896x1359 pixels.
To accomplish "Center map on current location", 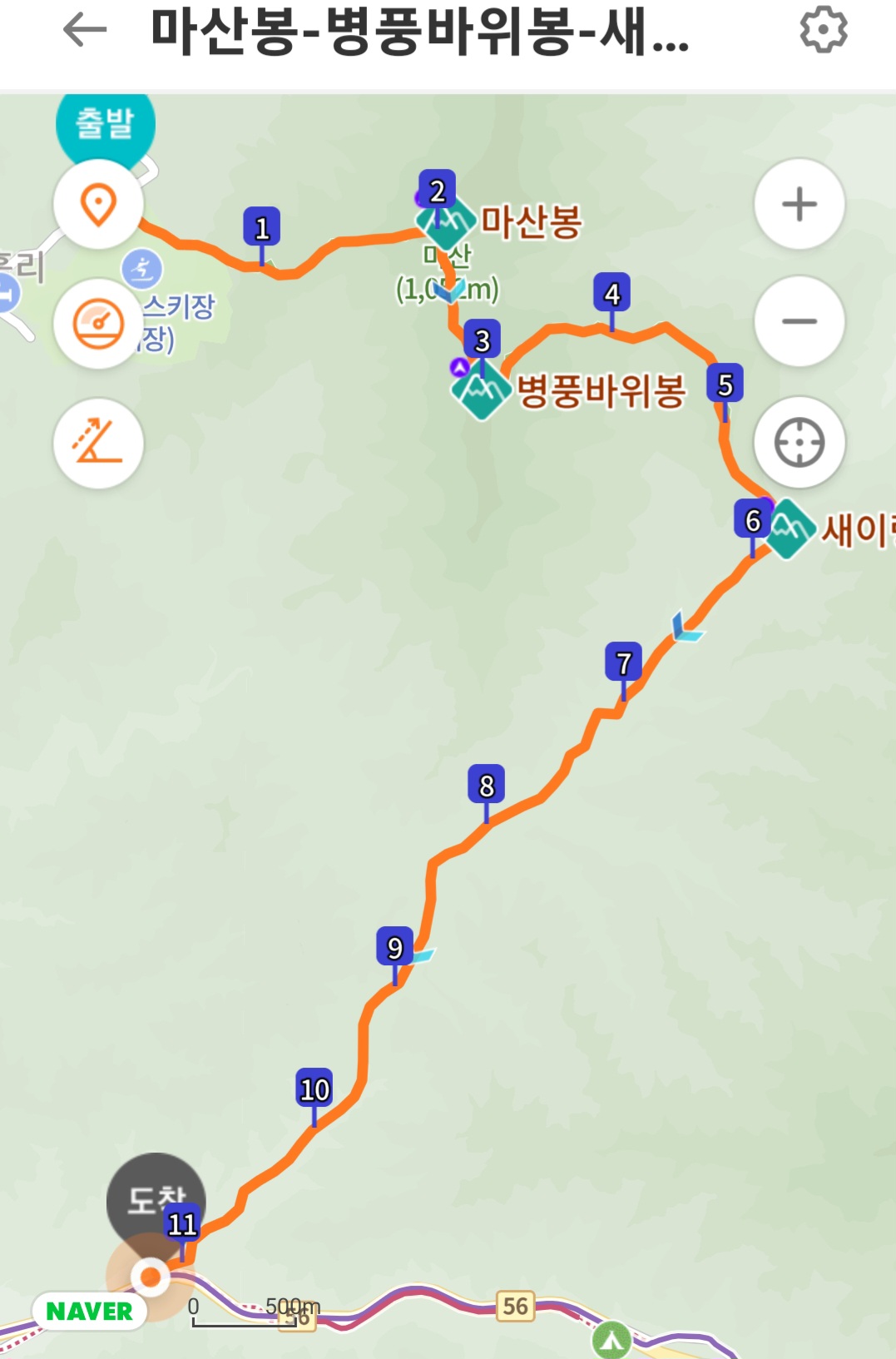I will tap(799, 442).
